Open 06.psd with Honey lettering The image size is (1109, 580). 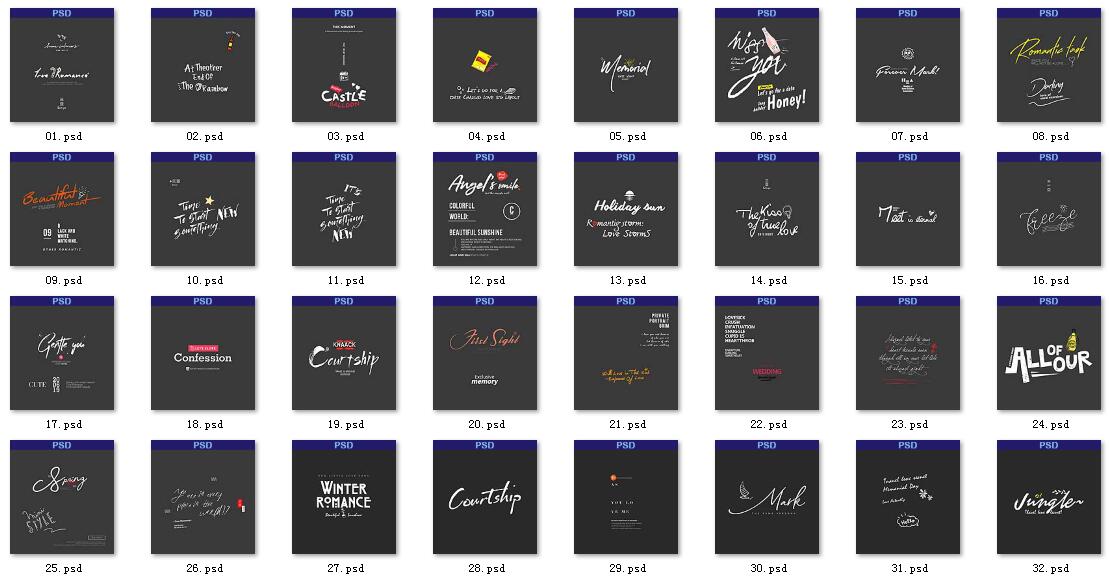click(x=766, y=66)
